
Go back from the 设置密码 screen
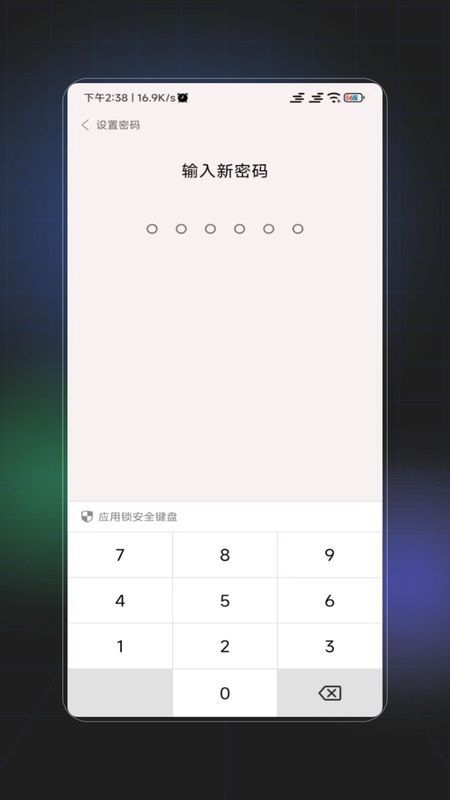tap(85, 125)
